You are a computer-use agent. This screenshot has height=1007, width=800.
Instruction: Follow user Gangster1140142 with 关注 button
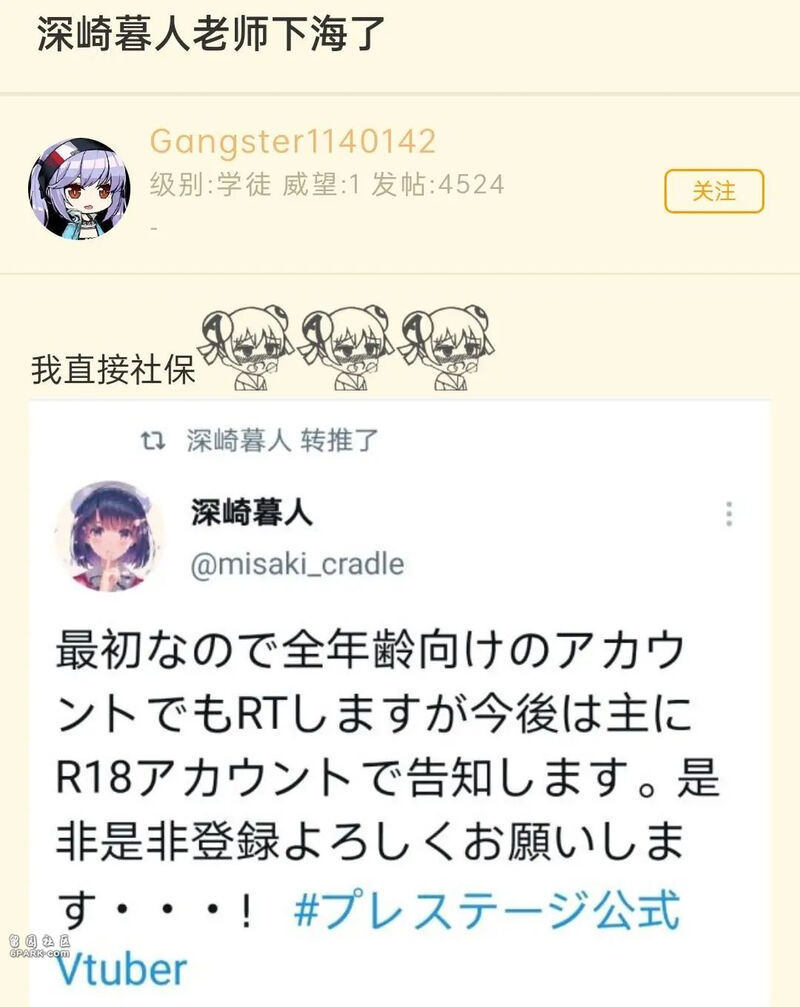[x=713, y=191]
